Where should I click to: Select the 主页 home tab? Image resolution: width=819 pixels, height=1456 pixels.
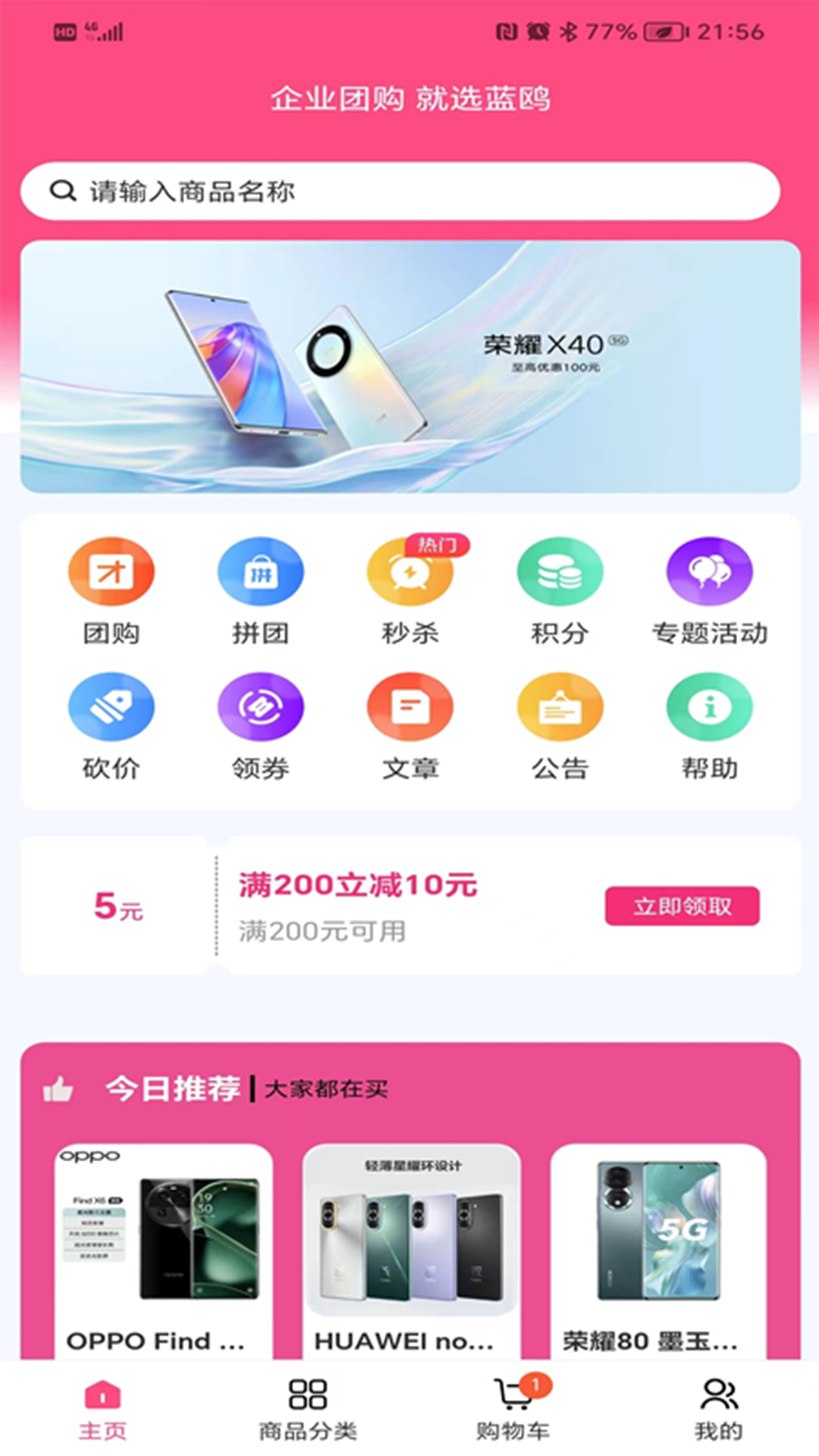click(103, 1410)
